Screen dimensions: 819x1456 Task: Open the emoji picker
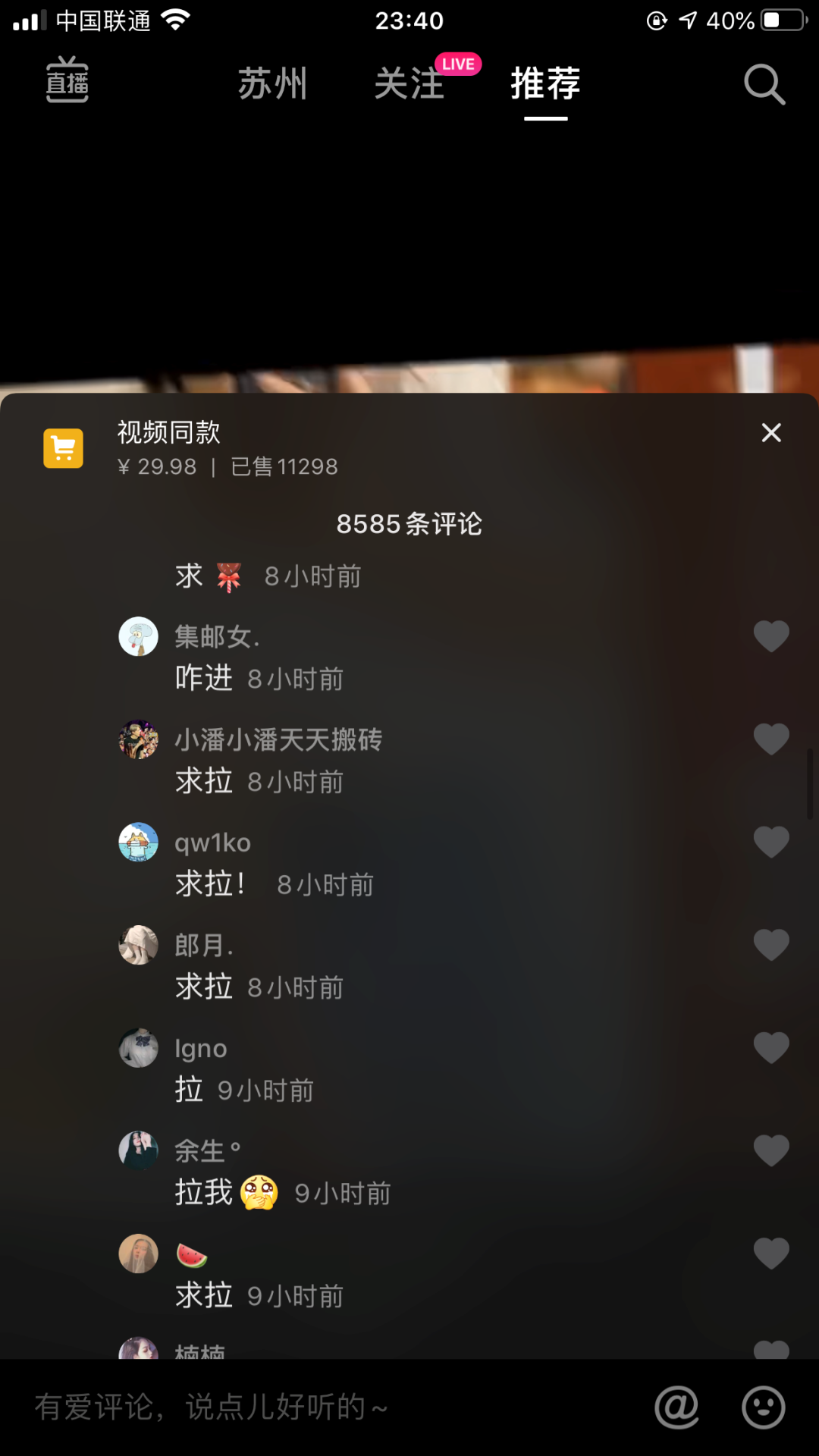(763, 1407)
